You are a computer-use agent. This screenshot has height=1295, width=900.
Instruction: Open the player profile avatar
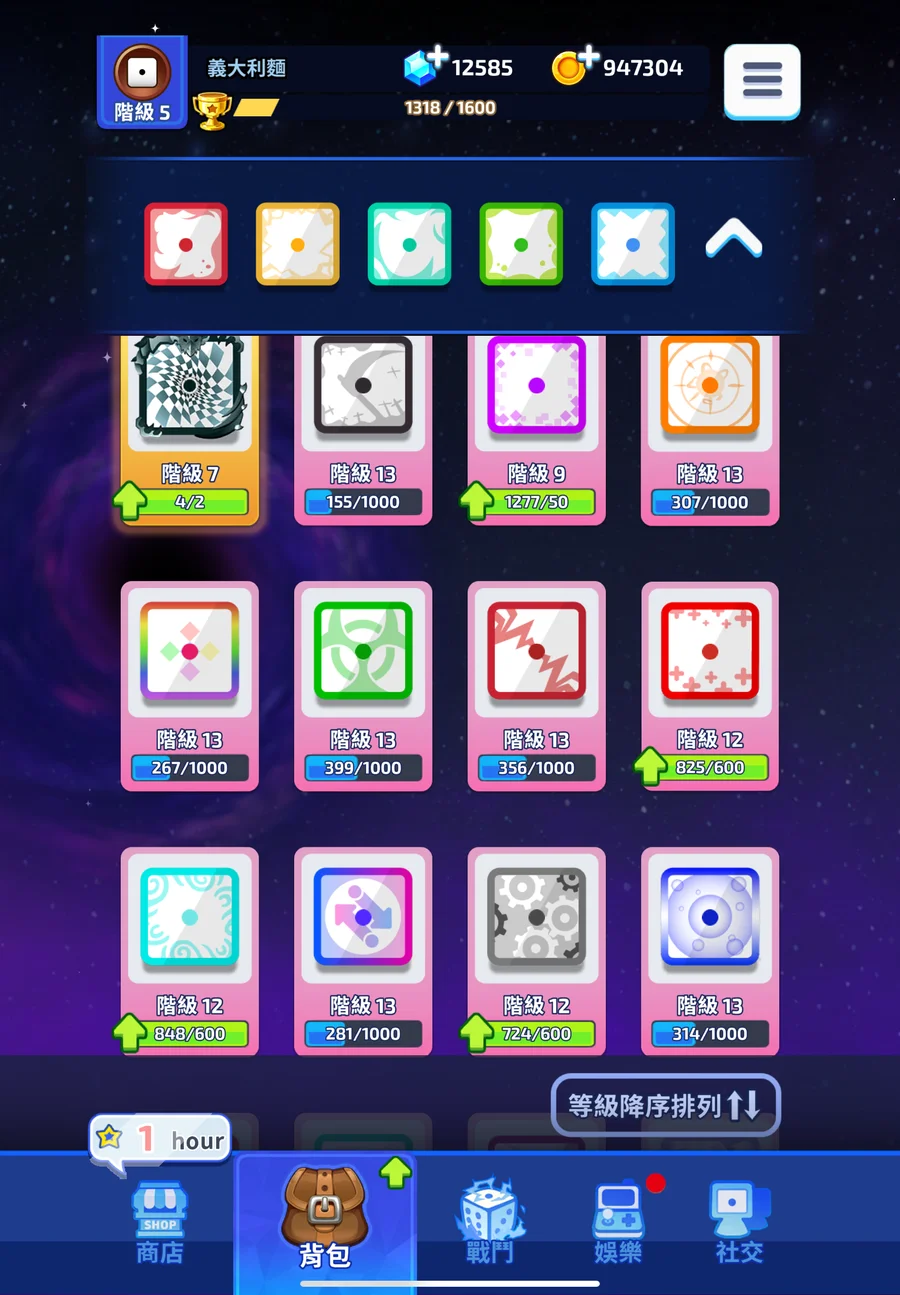coord(142,80)
